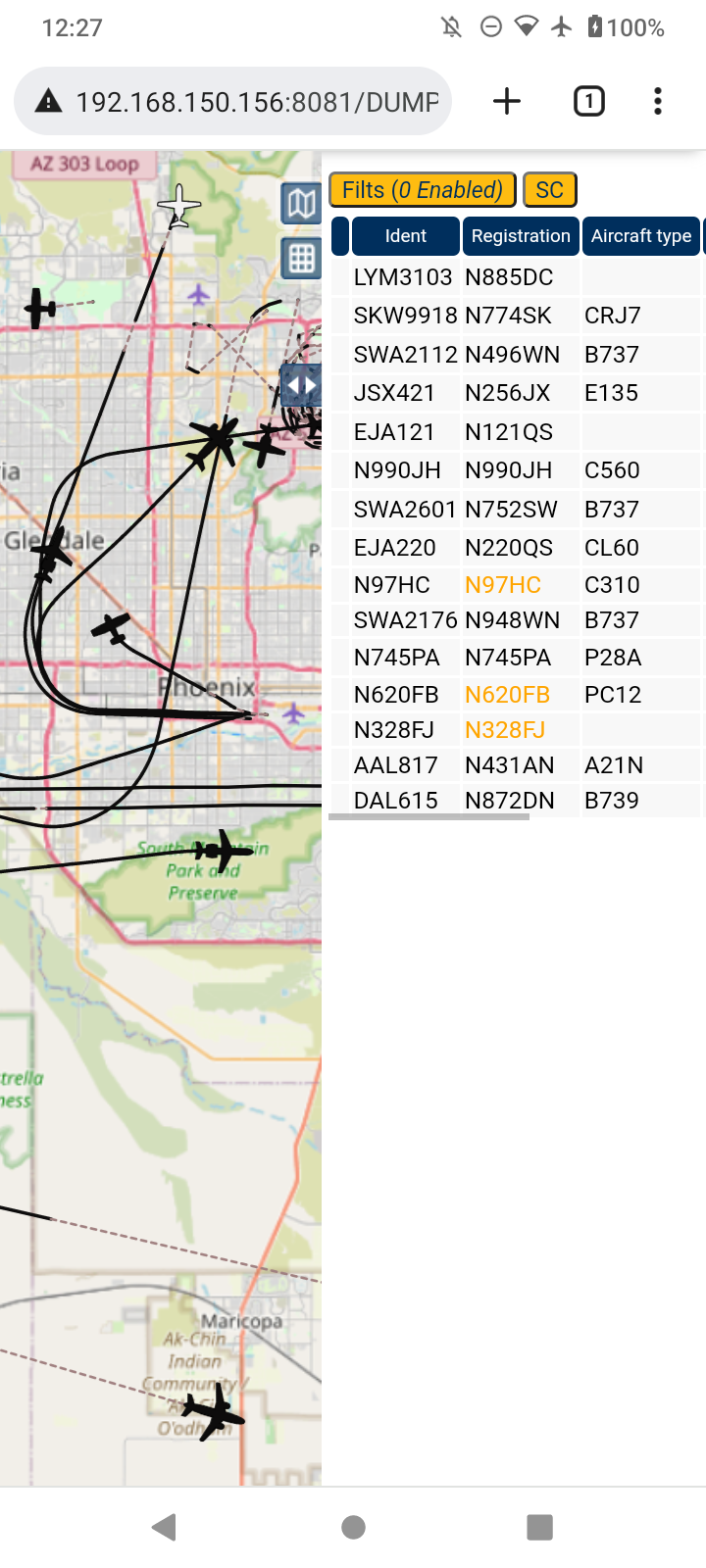Open a new browser tab
Screen dimensions: 706x1568
tap(507, 101)
